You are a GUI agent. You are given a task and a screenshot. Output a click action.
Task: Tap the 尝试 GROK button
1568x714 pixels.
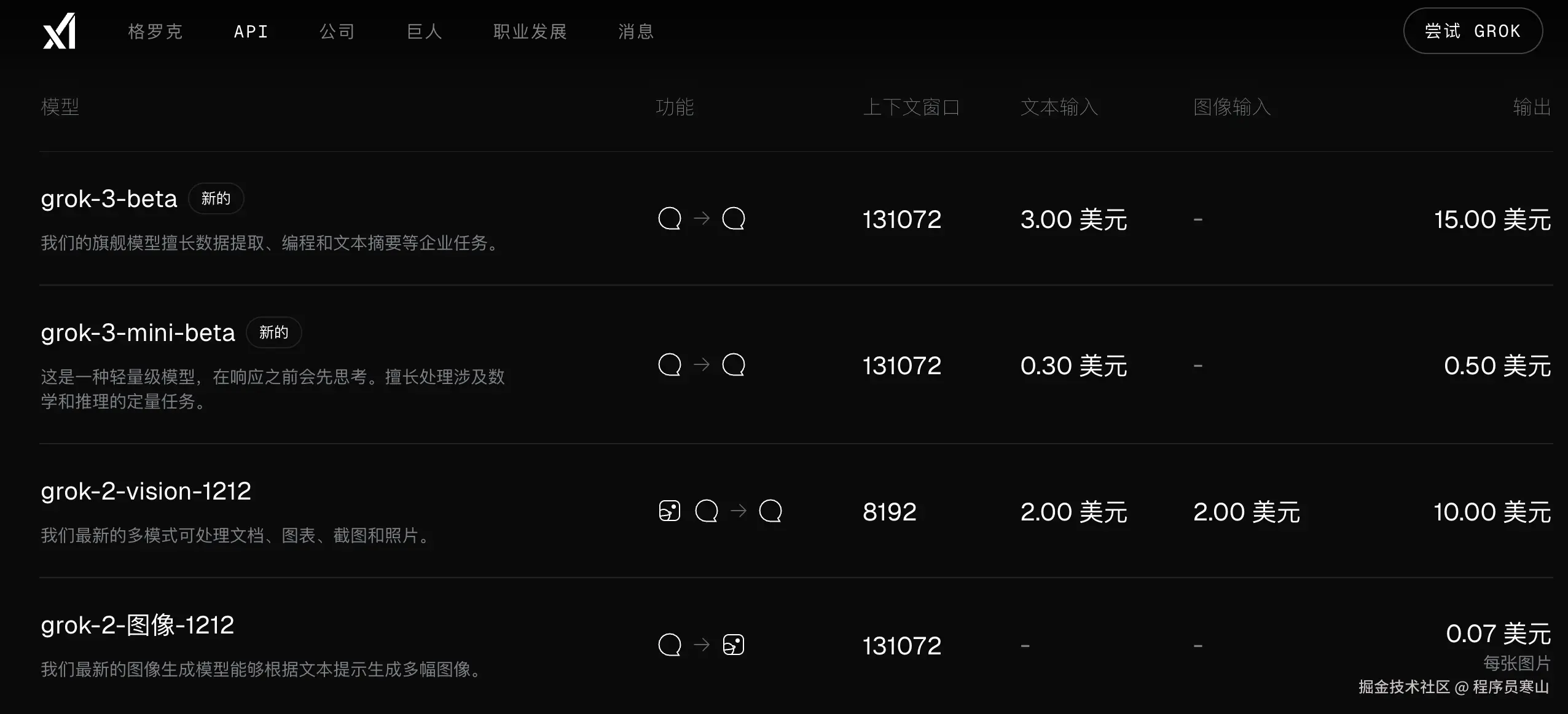[1473, 31]
